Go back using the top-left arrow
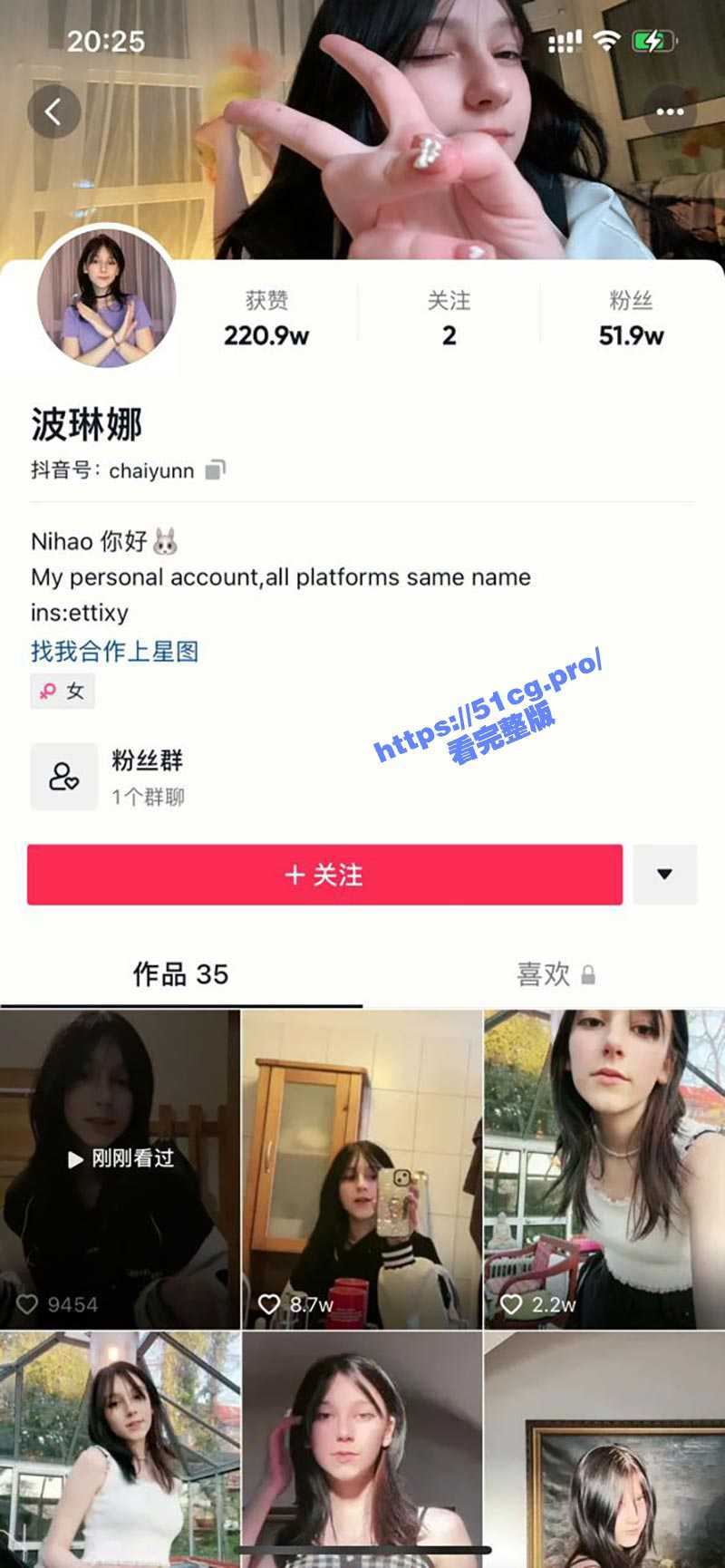Viewport: 725px width, 1568px height. click(53, 111)
